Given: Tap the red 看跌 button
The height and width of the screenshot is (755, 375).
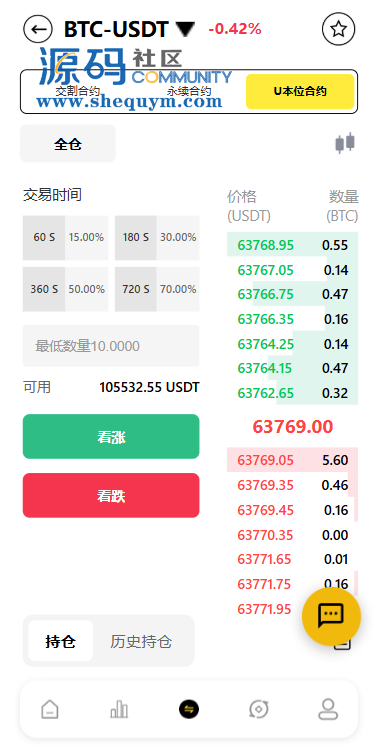Looking at the screenshot, I should point(111,495).
